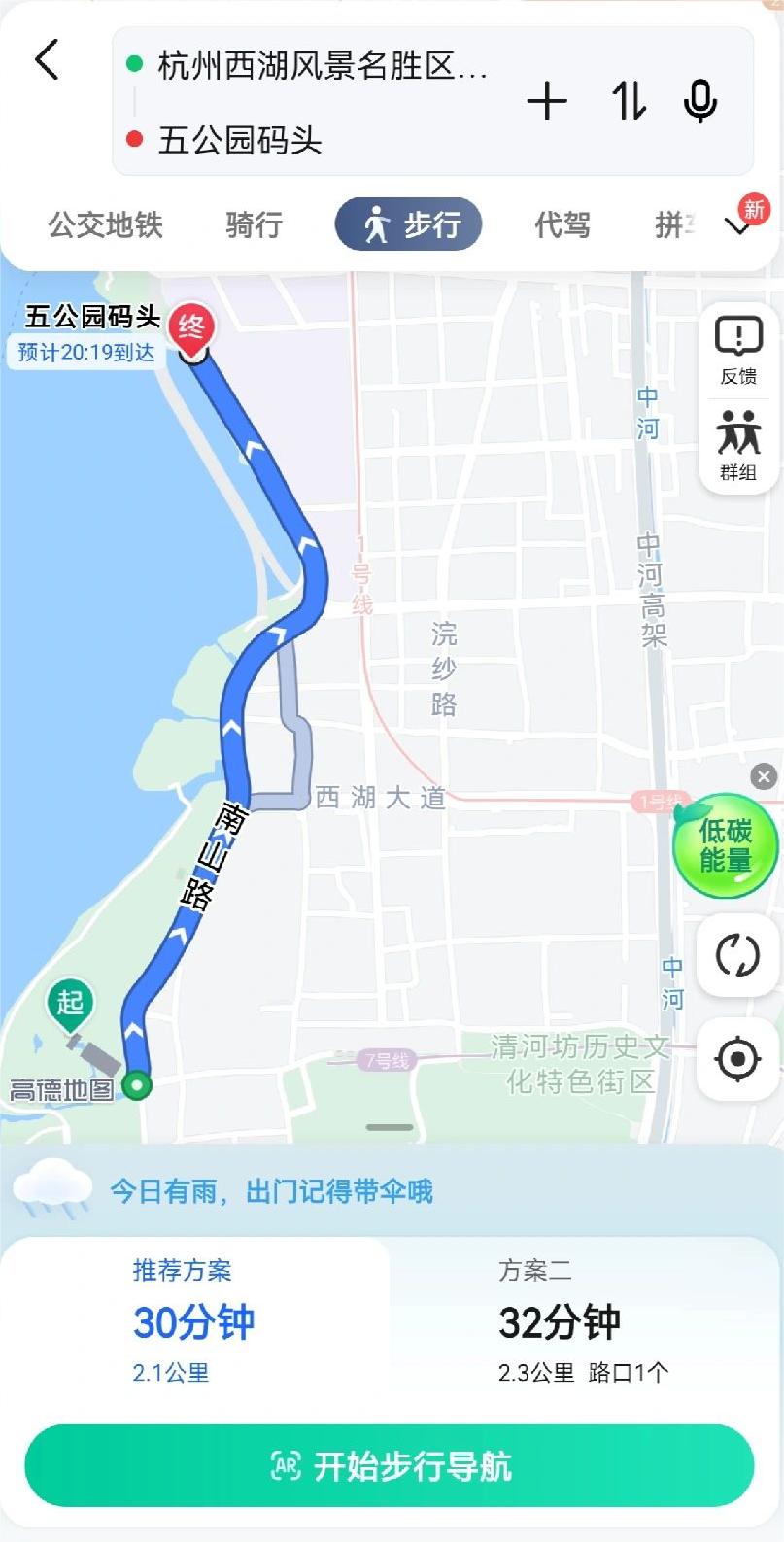
Task: Switch to the 代驾 tab
Action: [562, 225]
